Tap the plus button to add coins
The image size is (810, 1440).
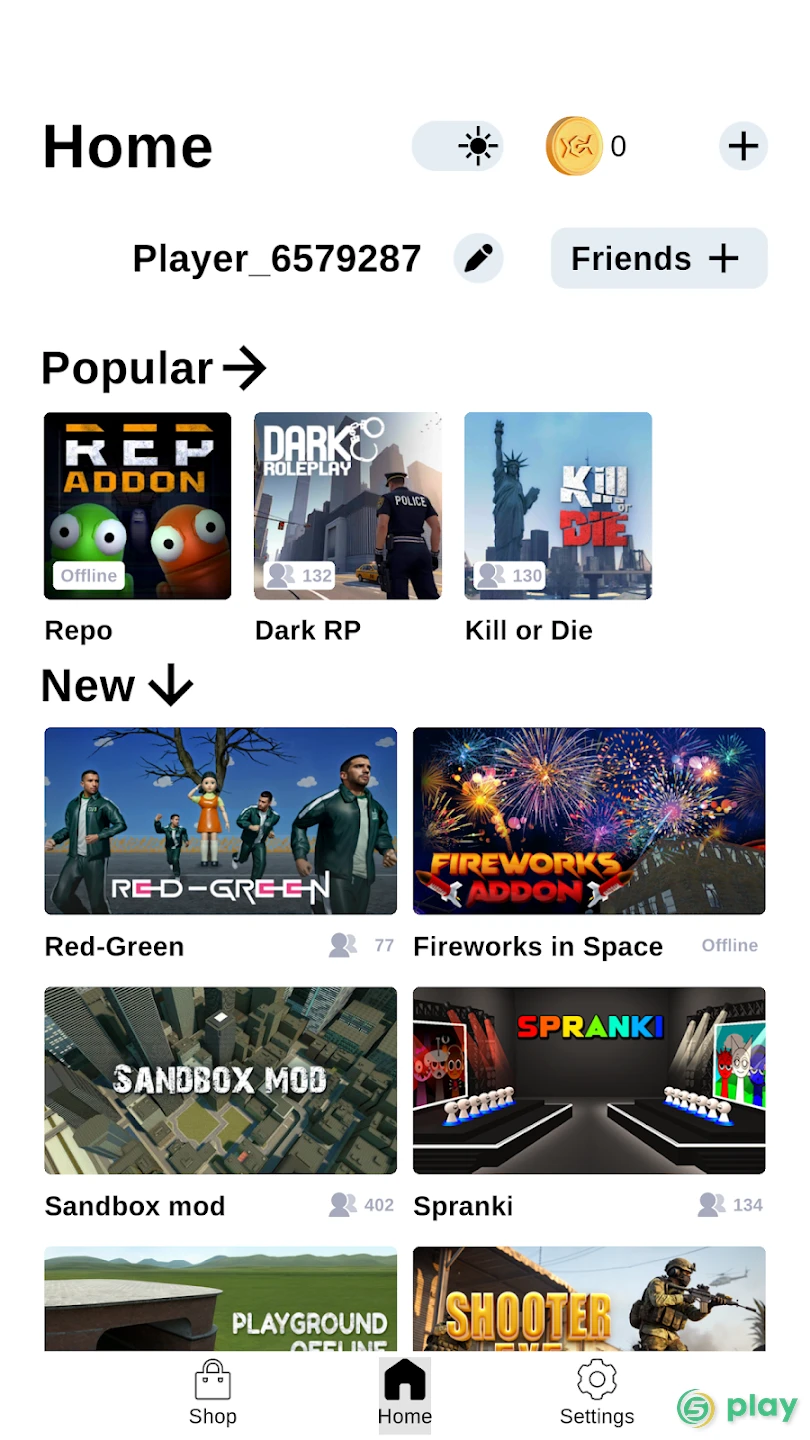(743, 146)
